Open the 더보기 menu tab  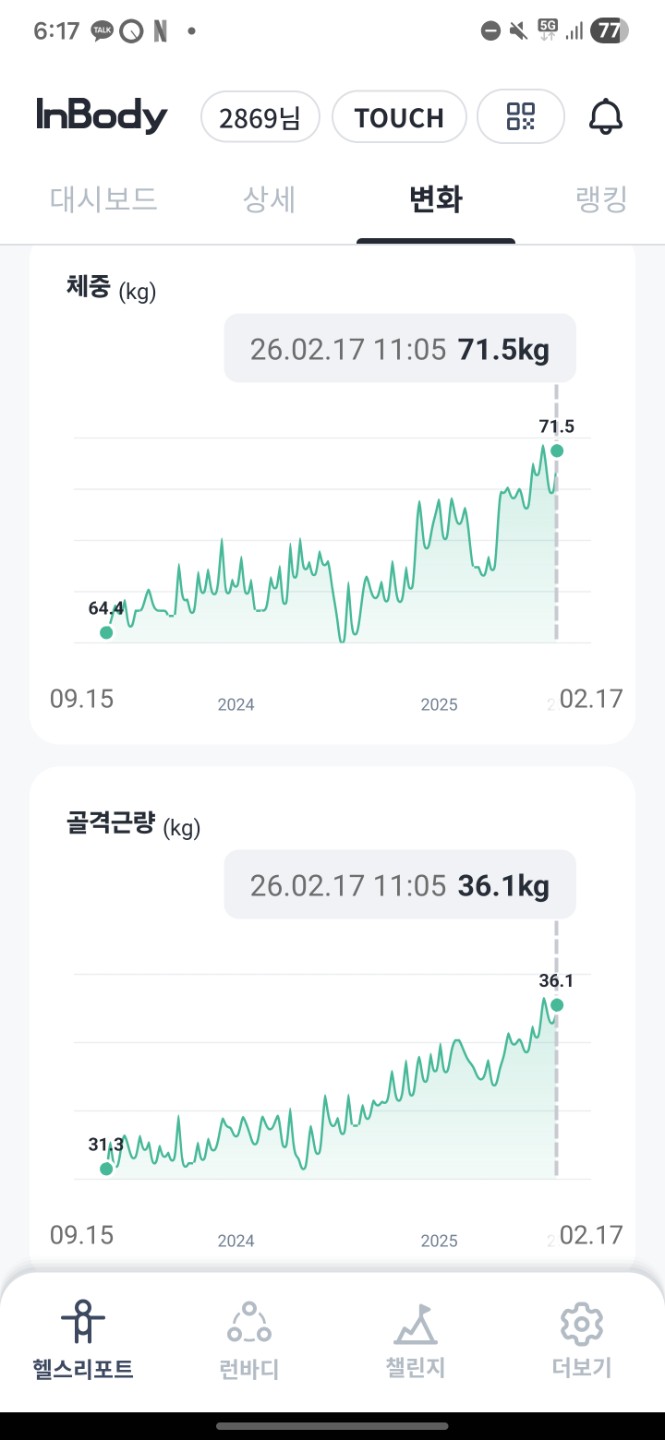[x=581, y=1340]
